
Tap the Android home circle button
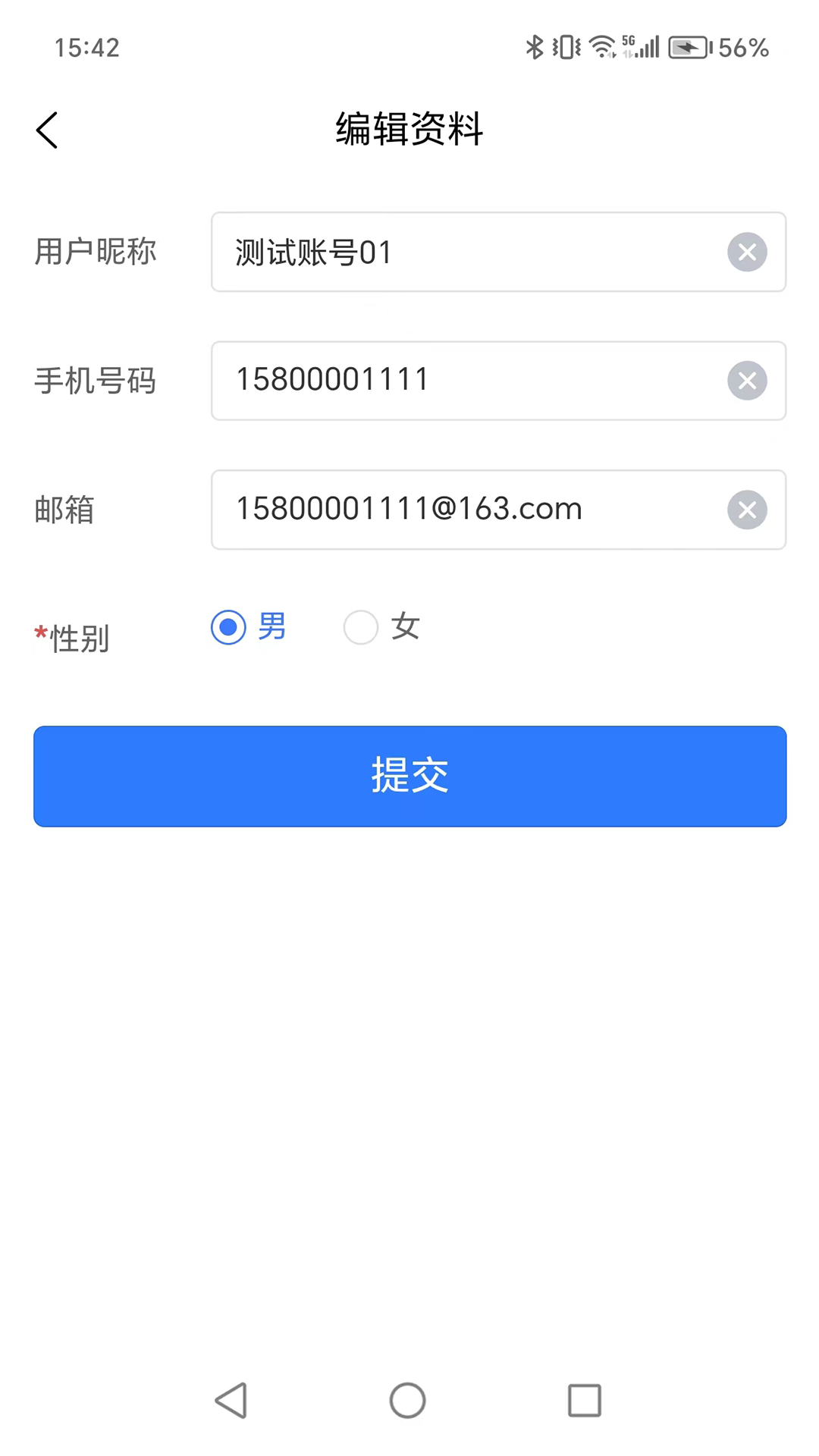click(x=408, y=1401)
